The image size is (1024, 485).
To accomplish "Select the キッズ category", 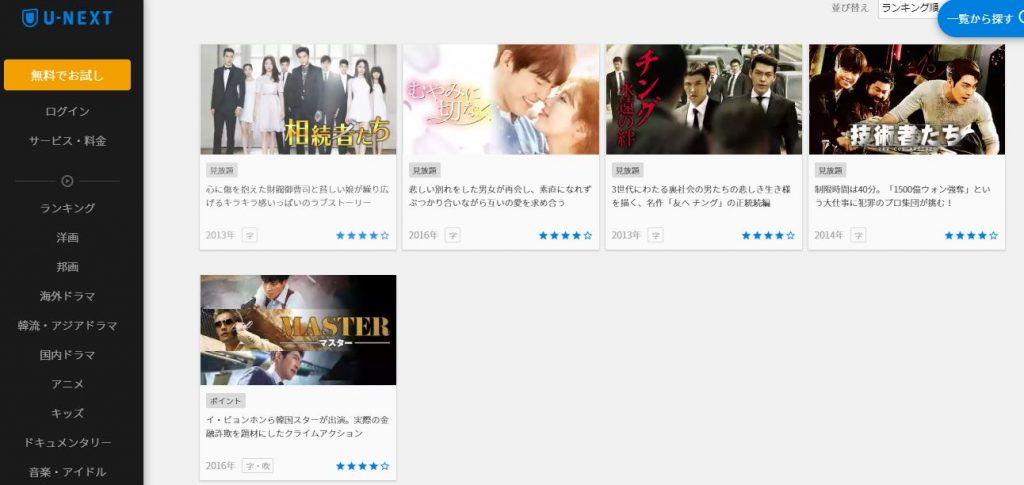I will pos(67,413).
